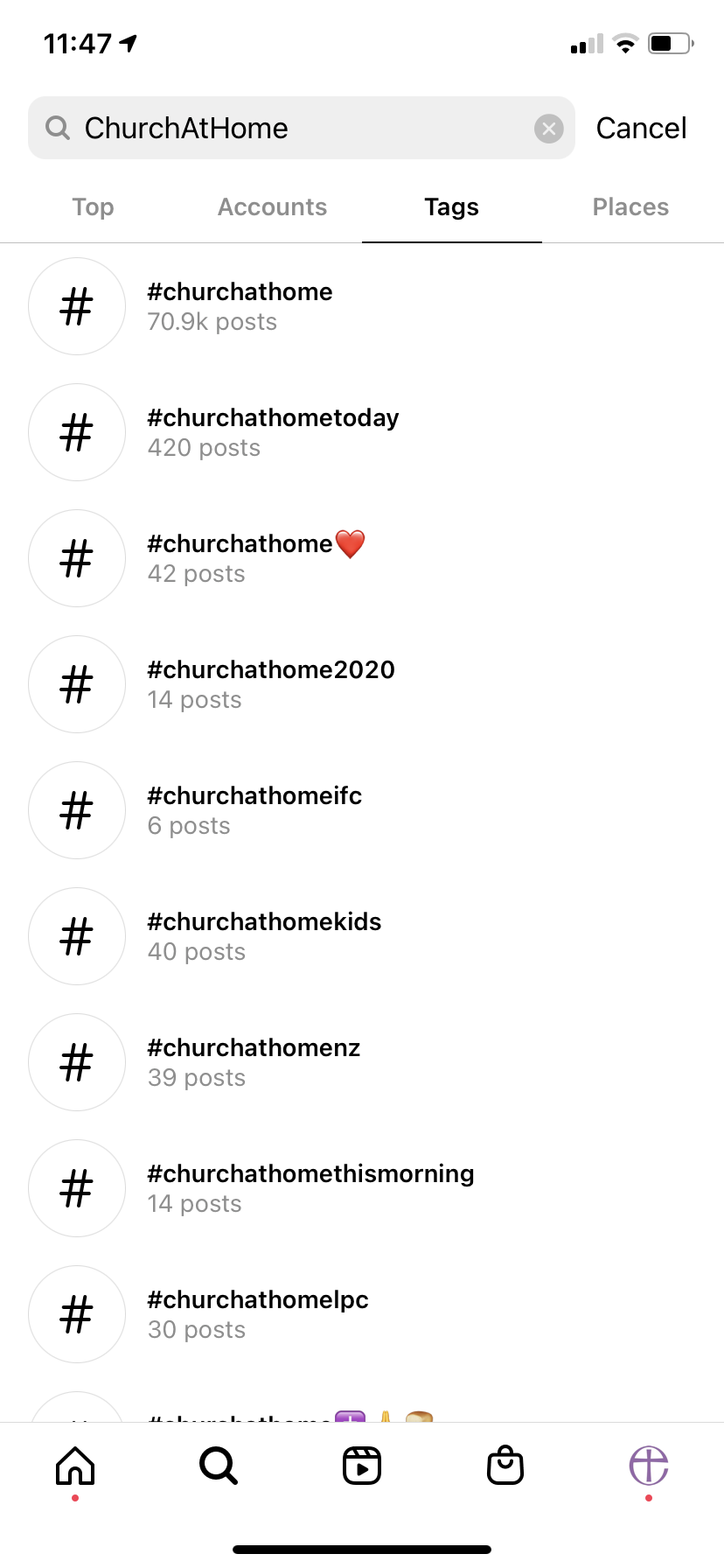724x1568 pixels.
Task: Tap the hashtag icon beside #churchathome
Action: pyautogui.click(x=77, y=306)
